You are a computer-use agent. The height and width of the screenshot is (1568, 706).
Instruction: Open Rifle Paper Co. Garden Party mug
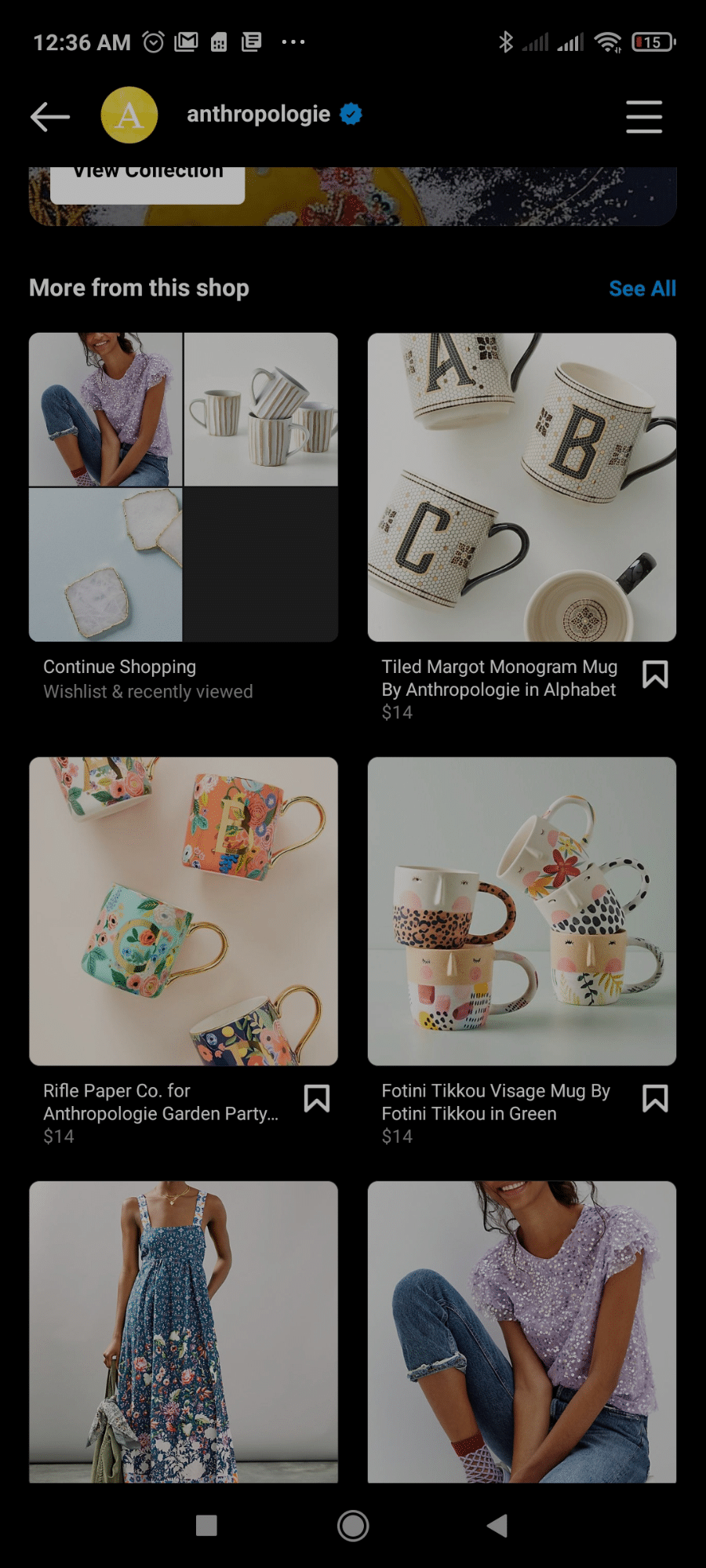point(184,911)
